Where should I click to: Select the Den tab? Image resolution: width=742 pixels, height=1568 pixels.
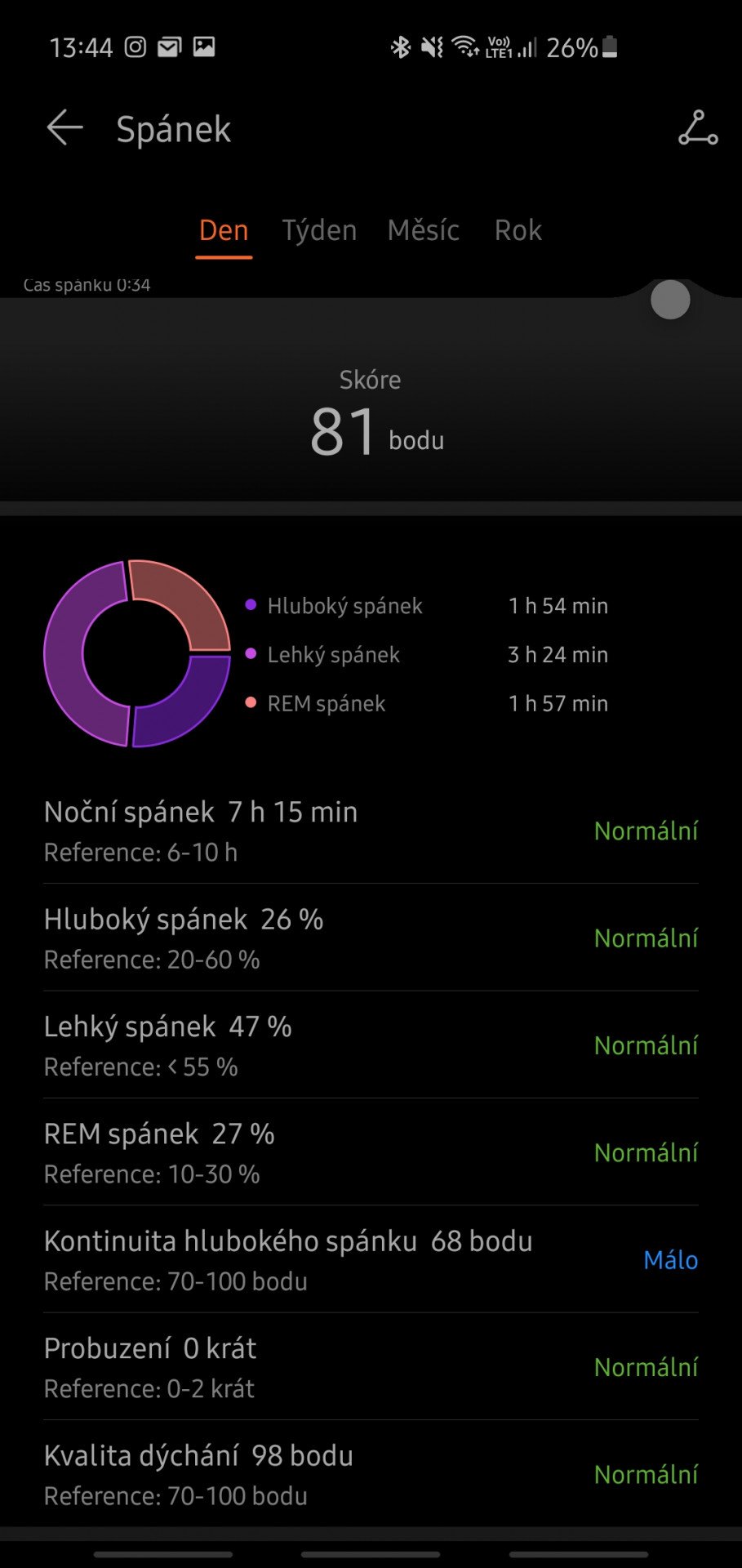coord(224,230)
